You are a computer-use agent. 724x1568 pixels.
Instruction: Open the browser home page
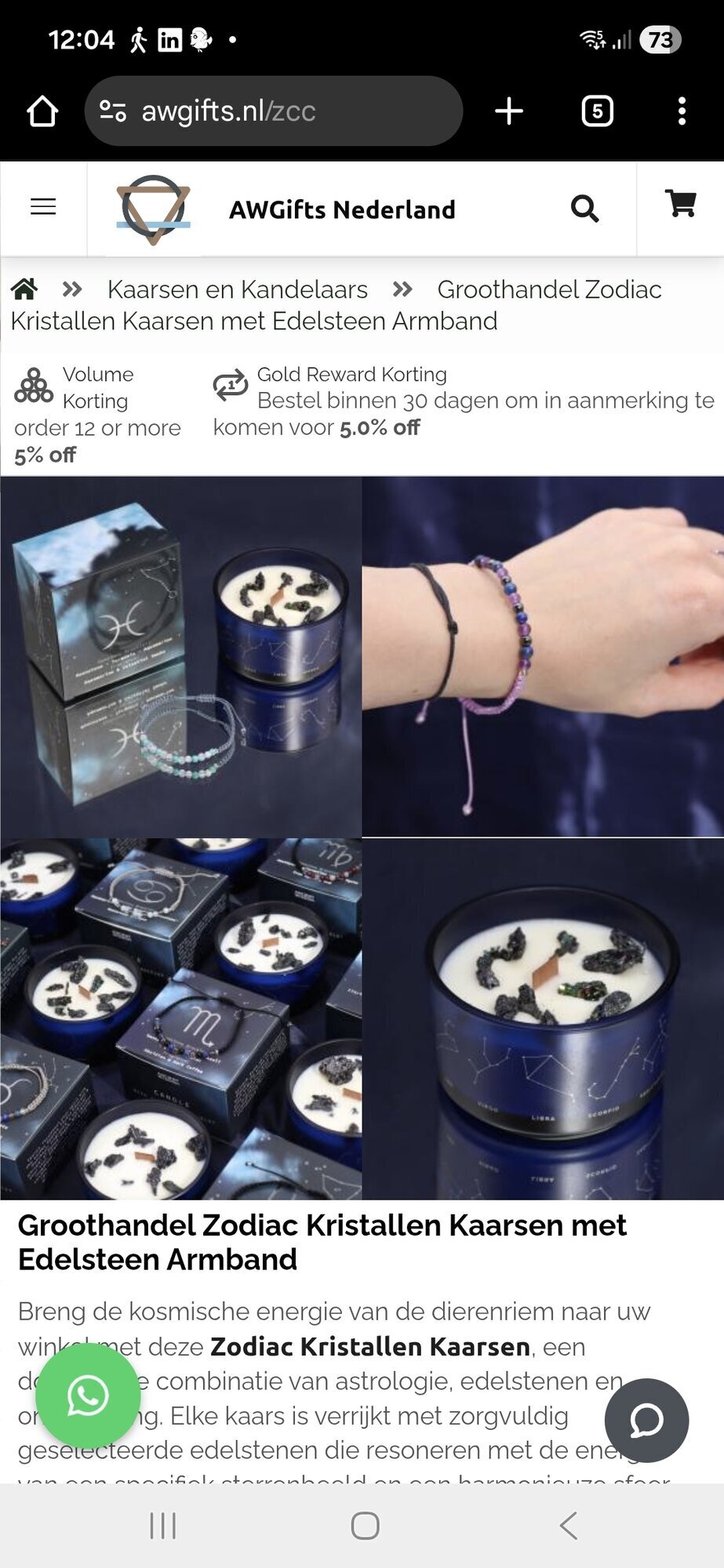[42, 111]
